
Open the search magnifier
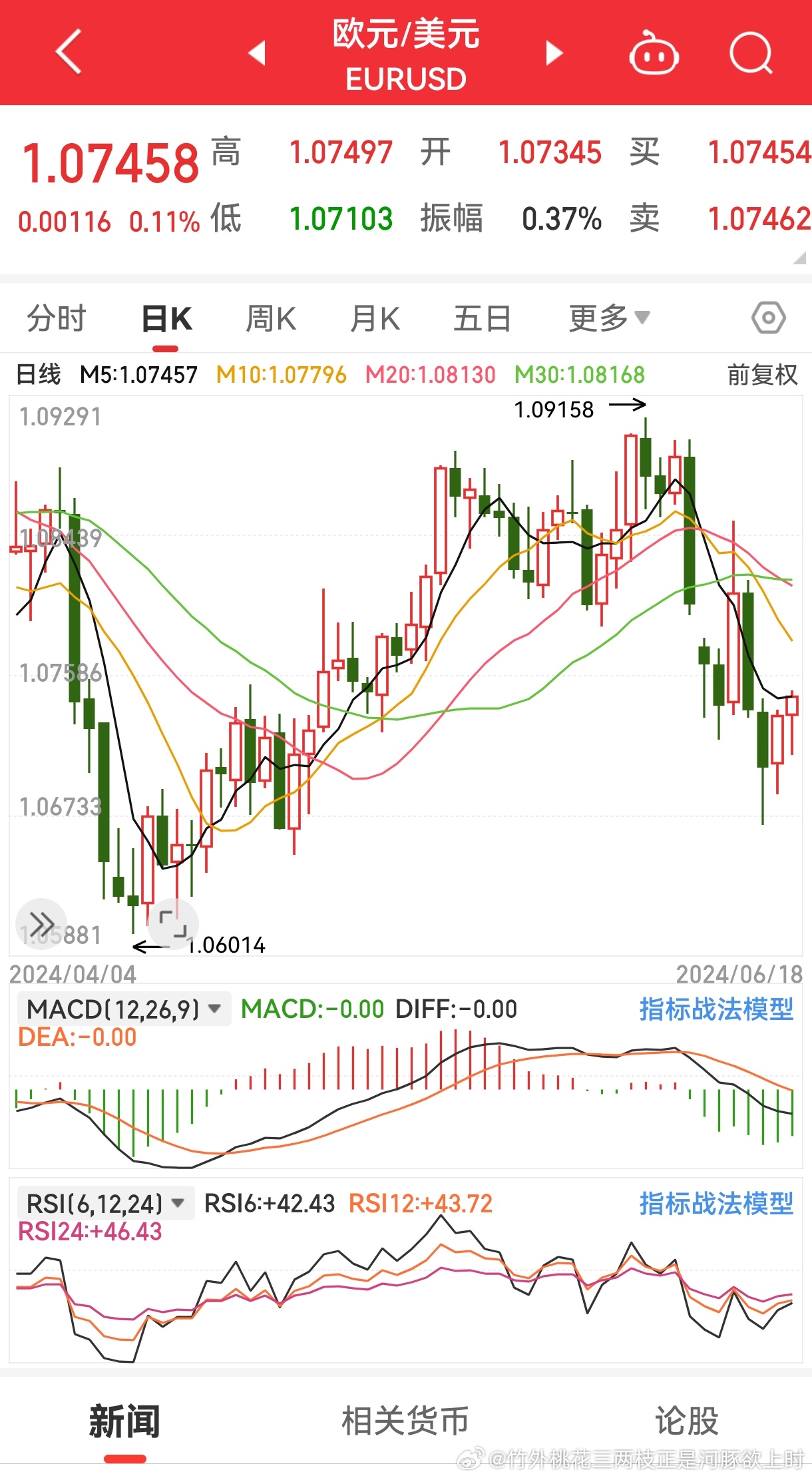coord(751,53)
